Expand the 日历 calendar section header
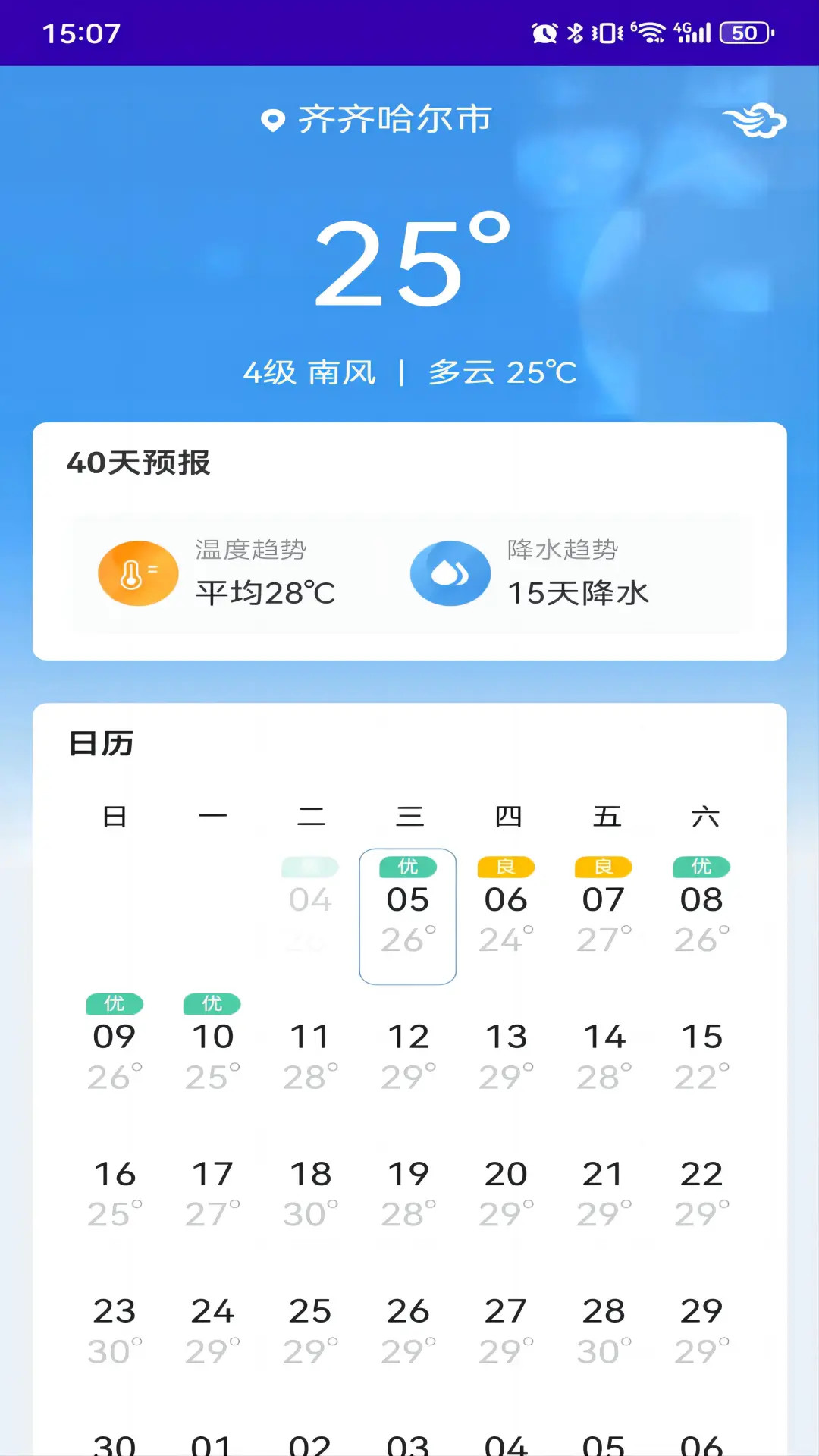This screenshot has height=1456, width=819. (x=99, y=744)
